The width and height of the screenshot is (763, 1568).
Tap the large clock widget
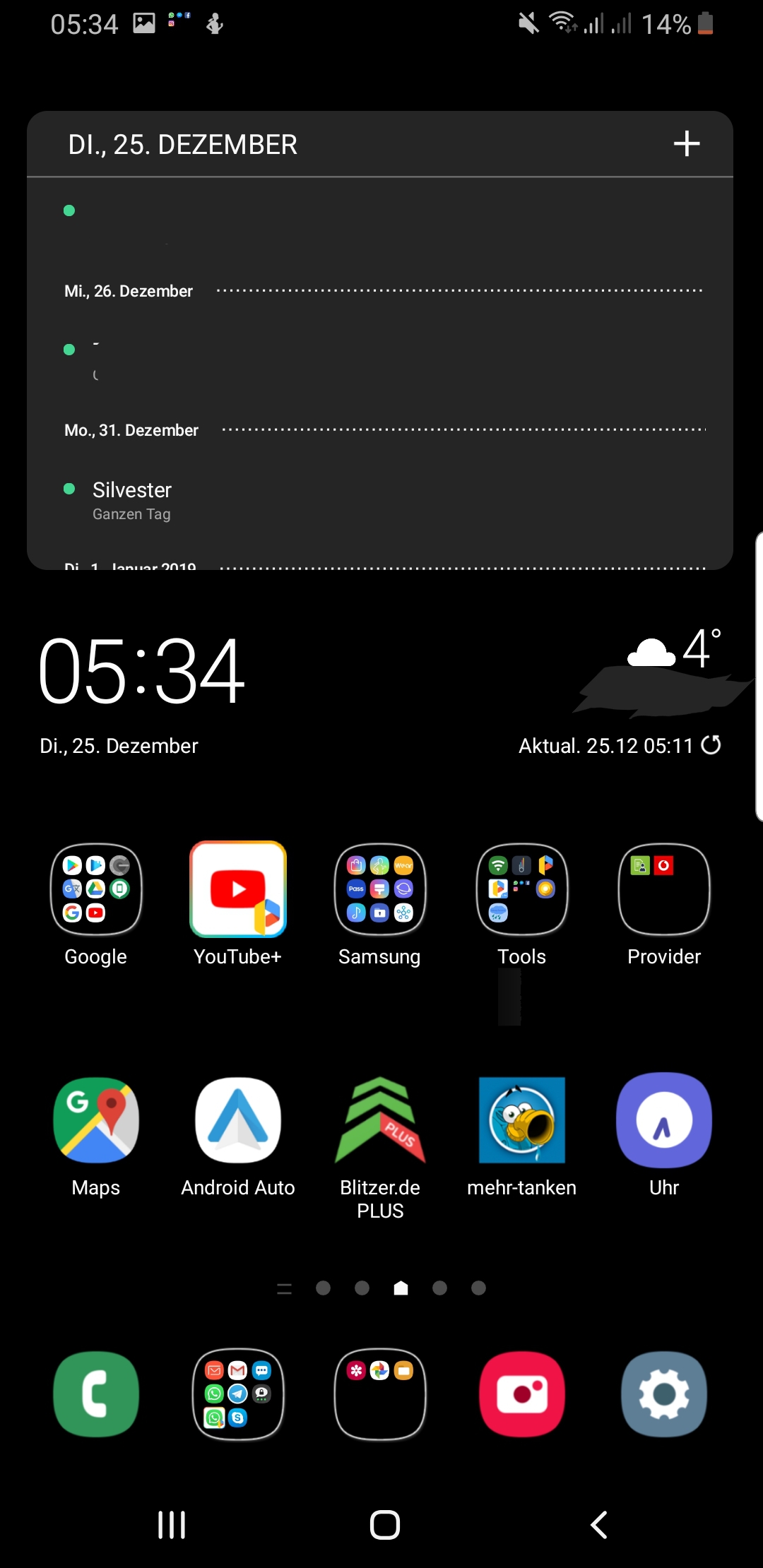142,671
